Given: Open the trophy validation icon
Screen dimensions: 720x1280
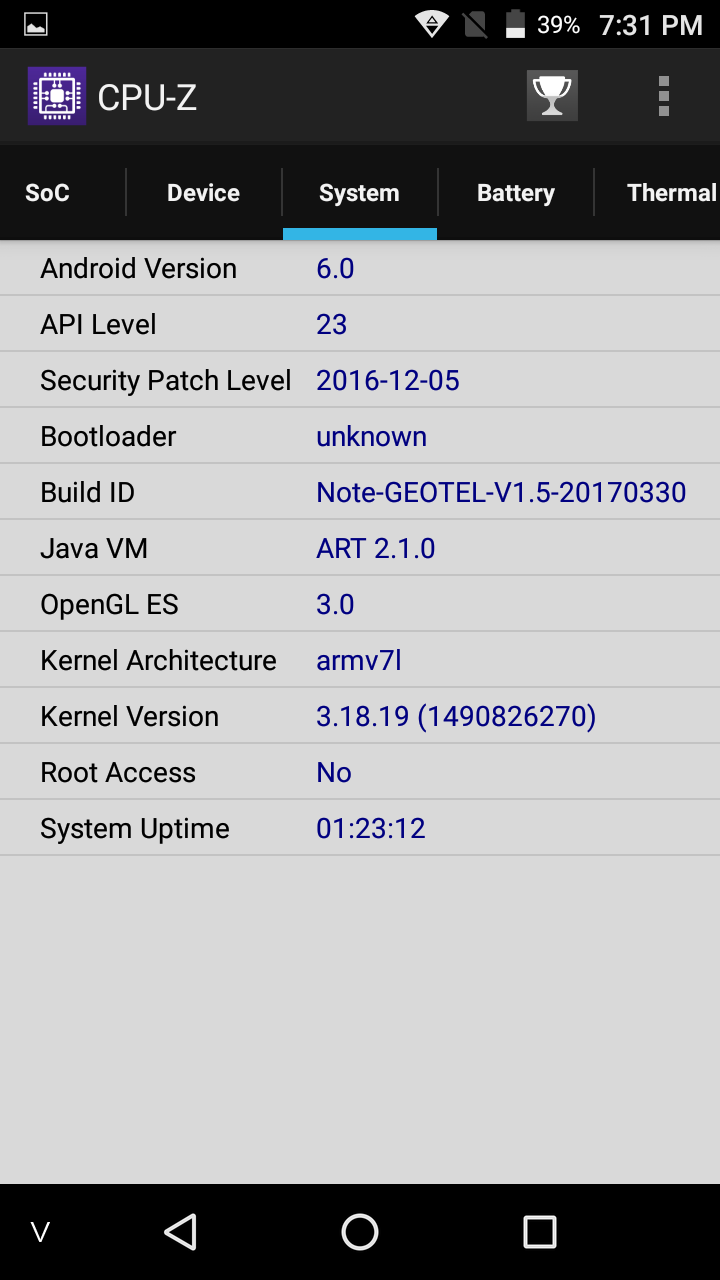Looking at the screenshot, I should coord(552,96).
